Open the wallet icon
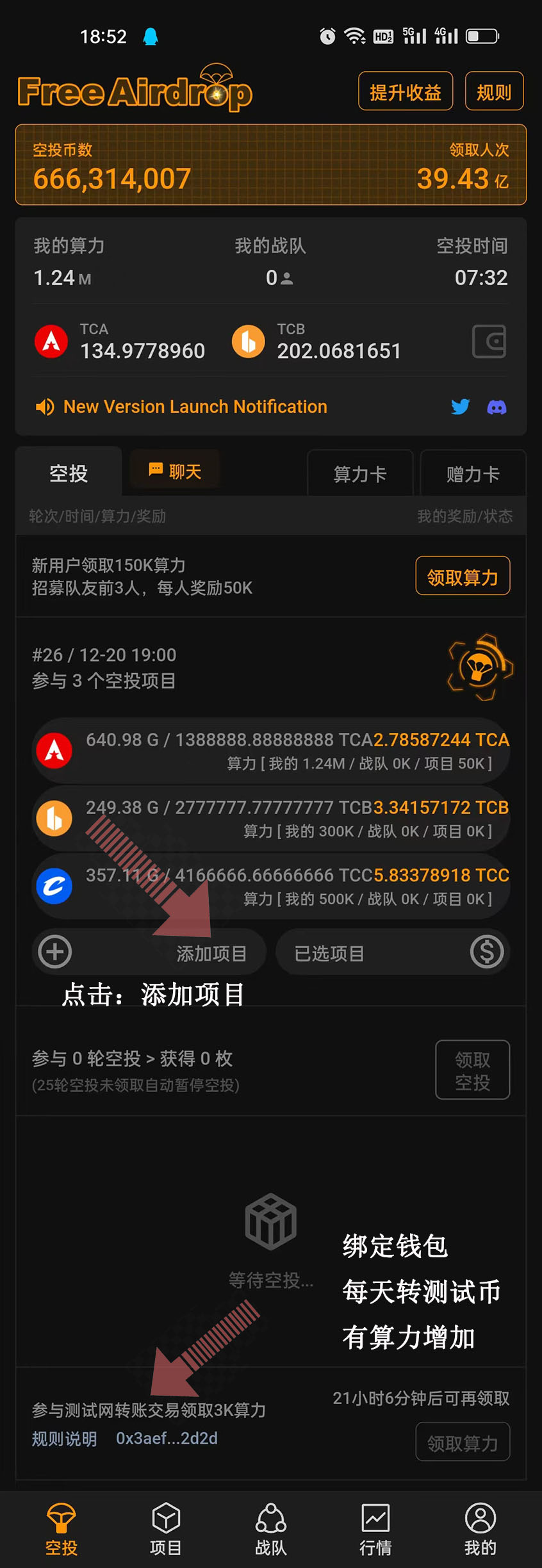This screenshot has width=542, height=1568. click(x=489, y=341)
